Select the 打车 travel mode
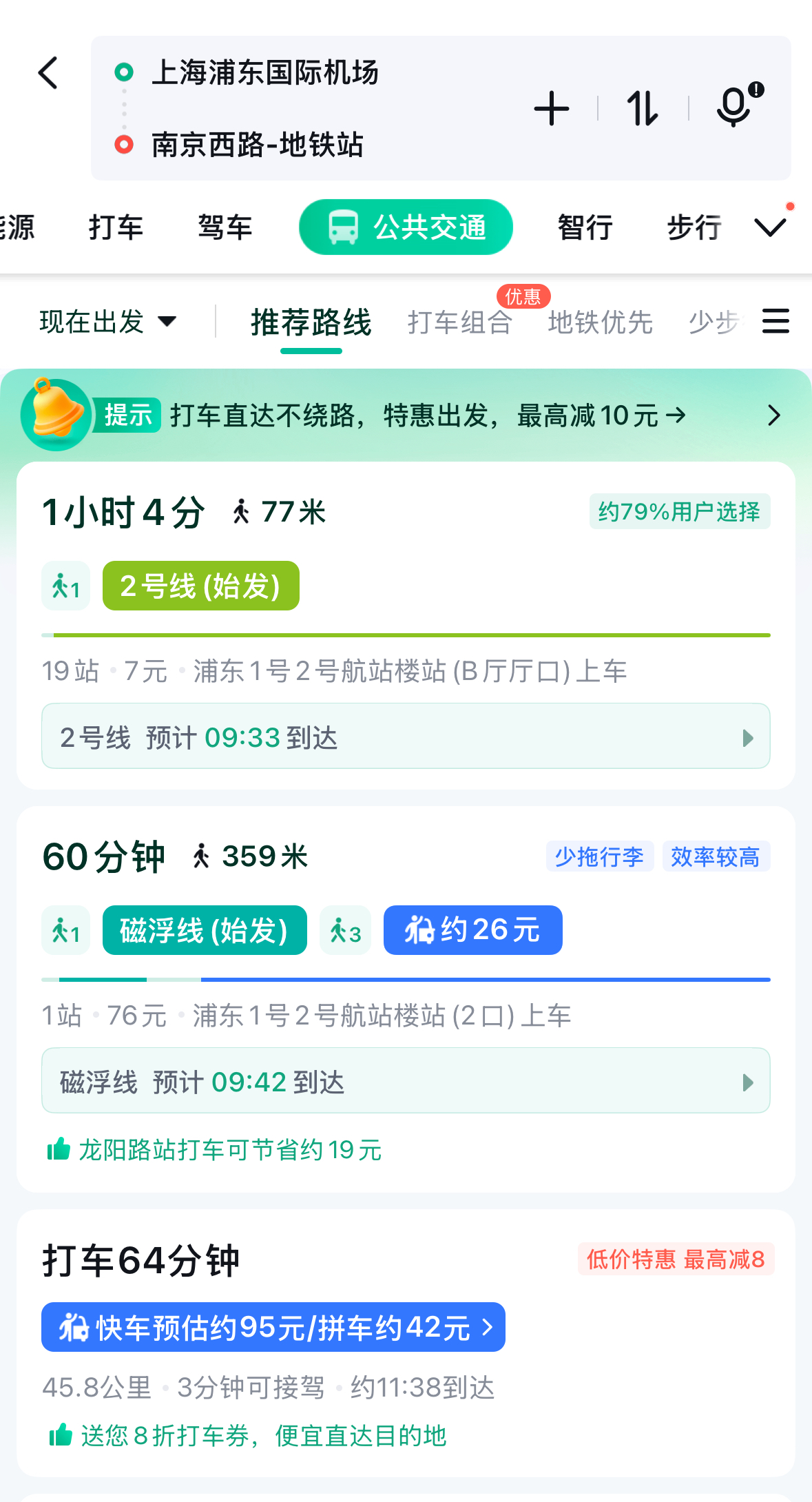812x1502 pixels. [116, 226]
